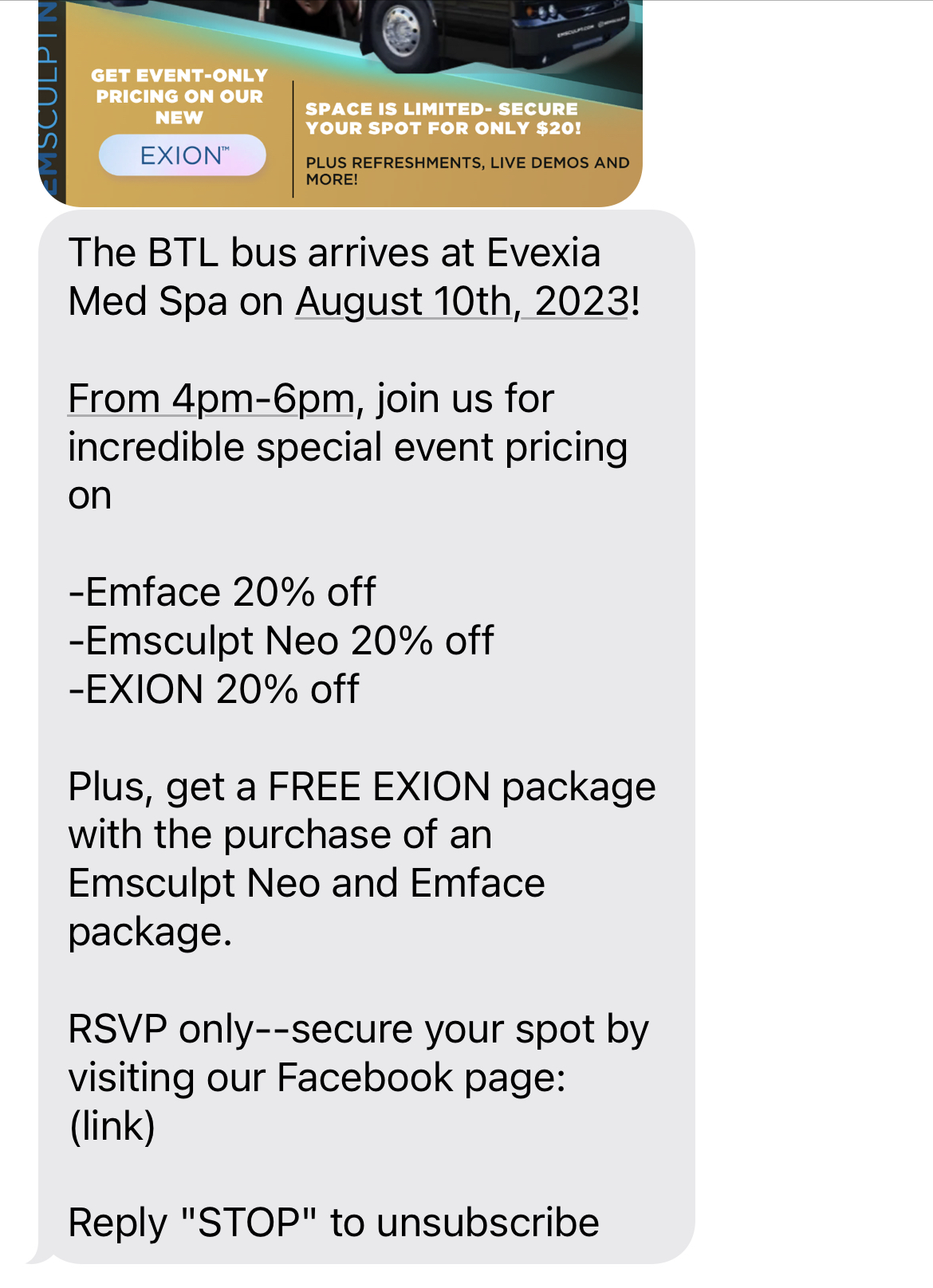Tap the underlined time From 4pm-6pm
The width and height of the screenshot is (933, 1288).
click(x=211, y=399)
